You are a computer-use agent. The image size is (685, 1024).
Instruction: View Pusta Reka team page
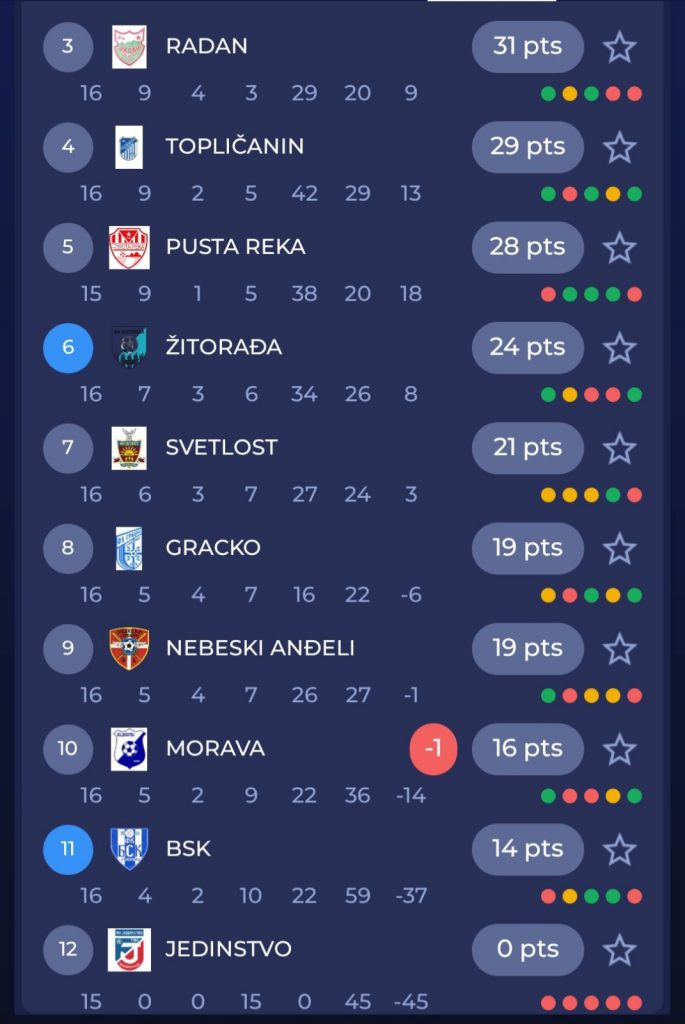[x=235, y=247]
